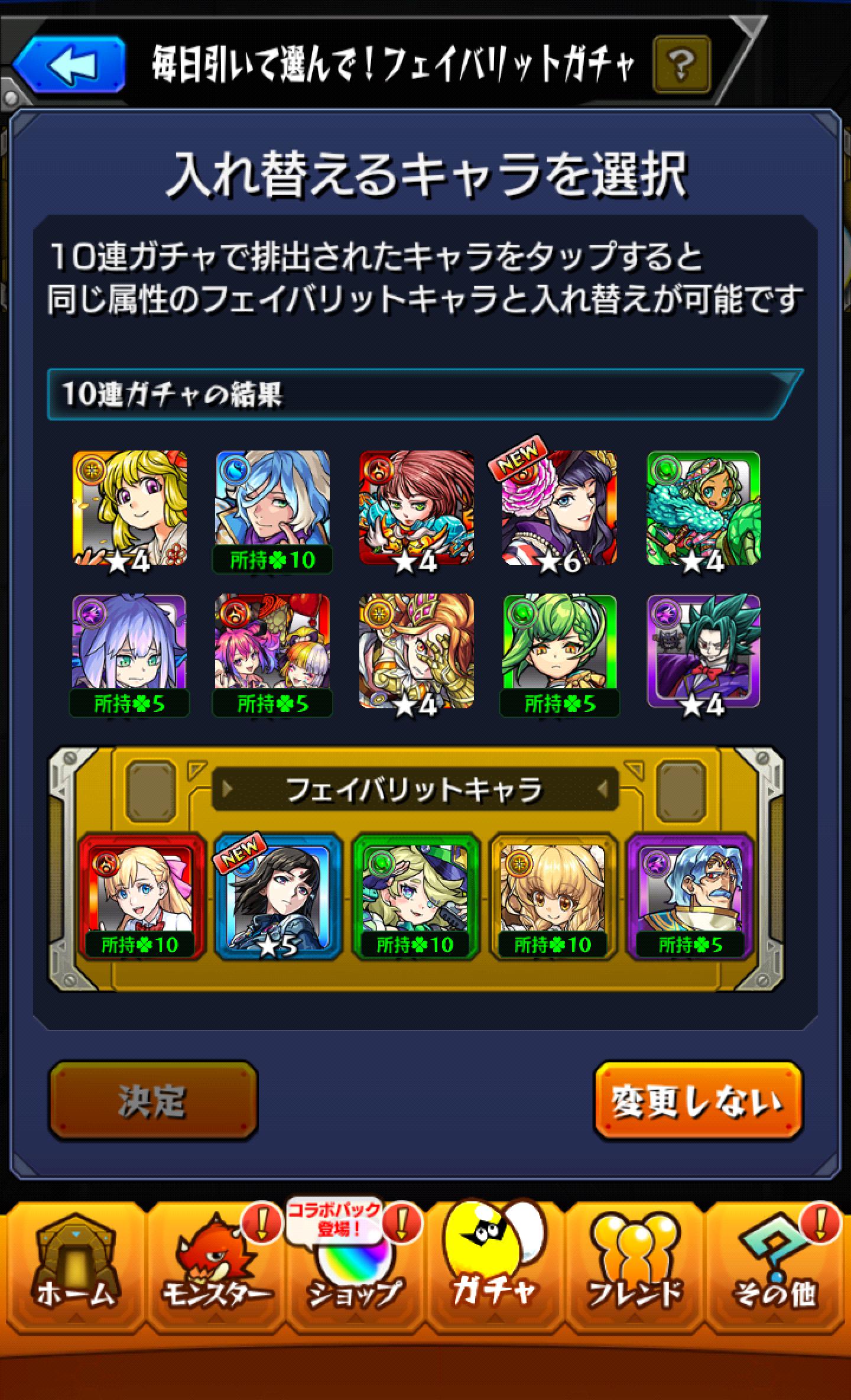Tap the NEW ★5 blue favorite character

click(x=278, y=896)
